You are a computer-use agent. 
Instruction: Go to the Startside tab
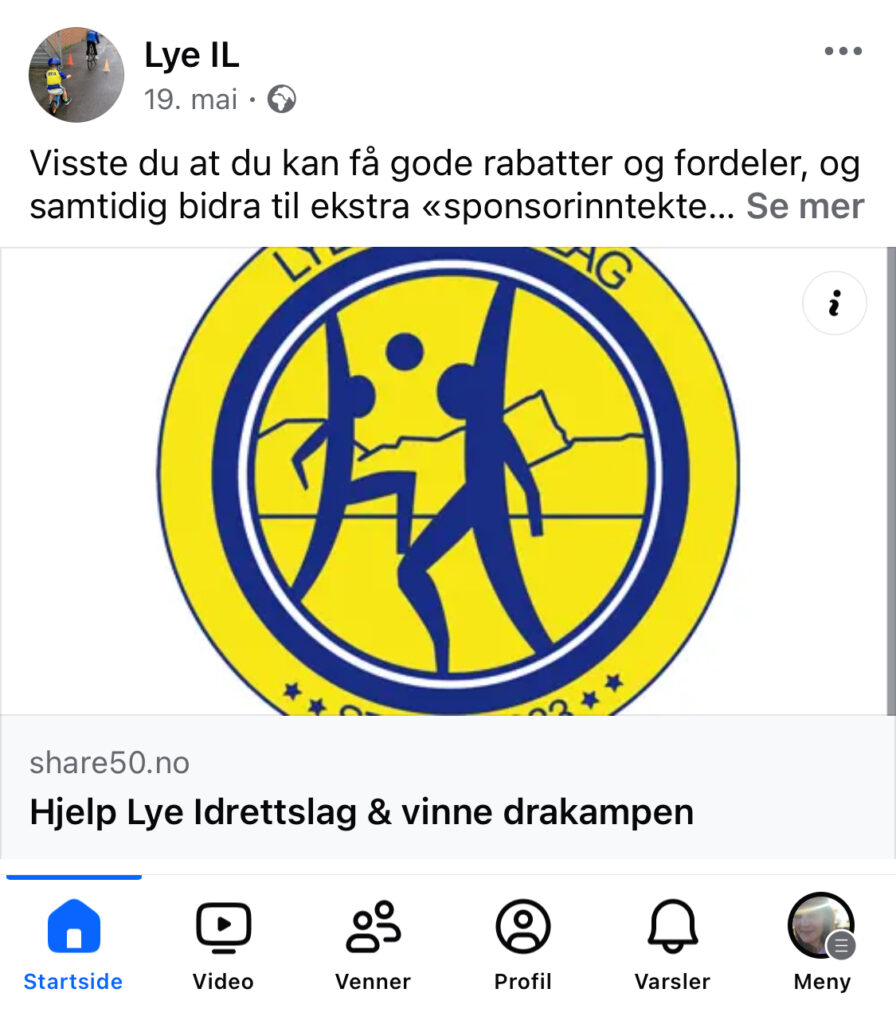pos(73,944)
